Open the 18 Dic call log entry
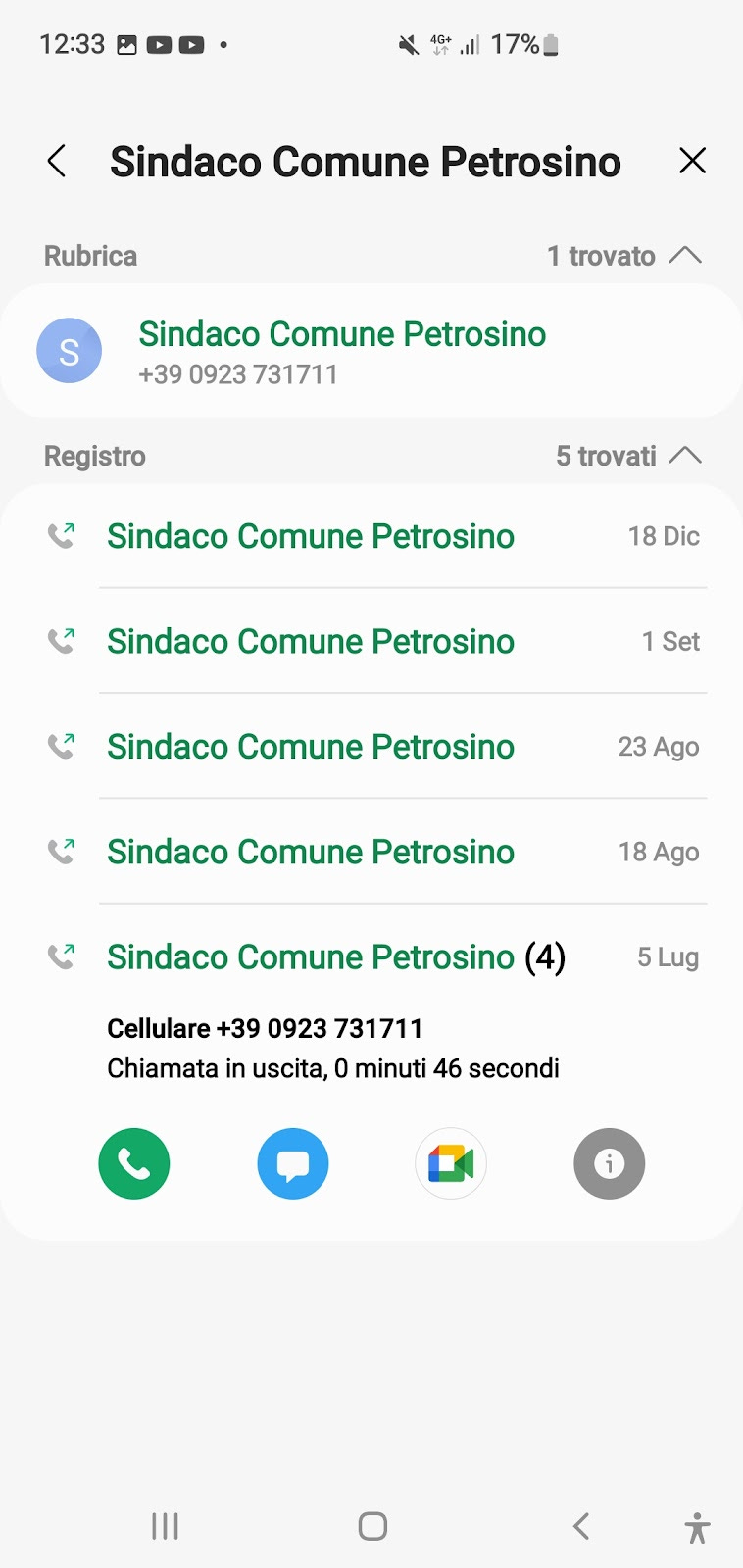The height and width of the screenshot is (1568, 743). tap(371, 536)
